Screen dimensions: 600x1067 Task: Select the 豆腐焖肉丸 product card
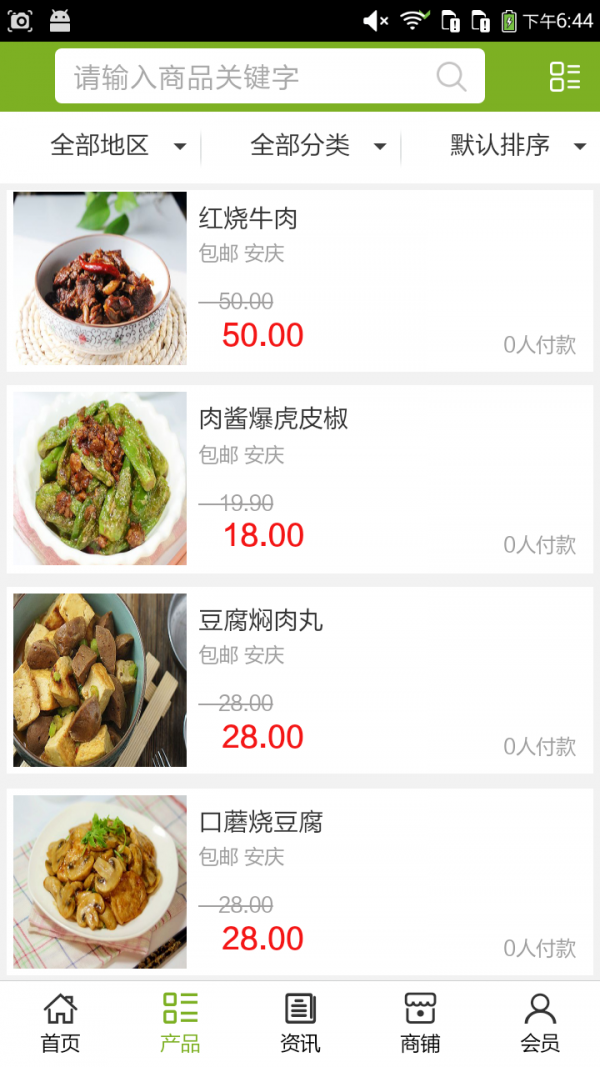[x=300, y=680]
